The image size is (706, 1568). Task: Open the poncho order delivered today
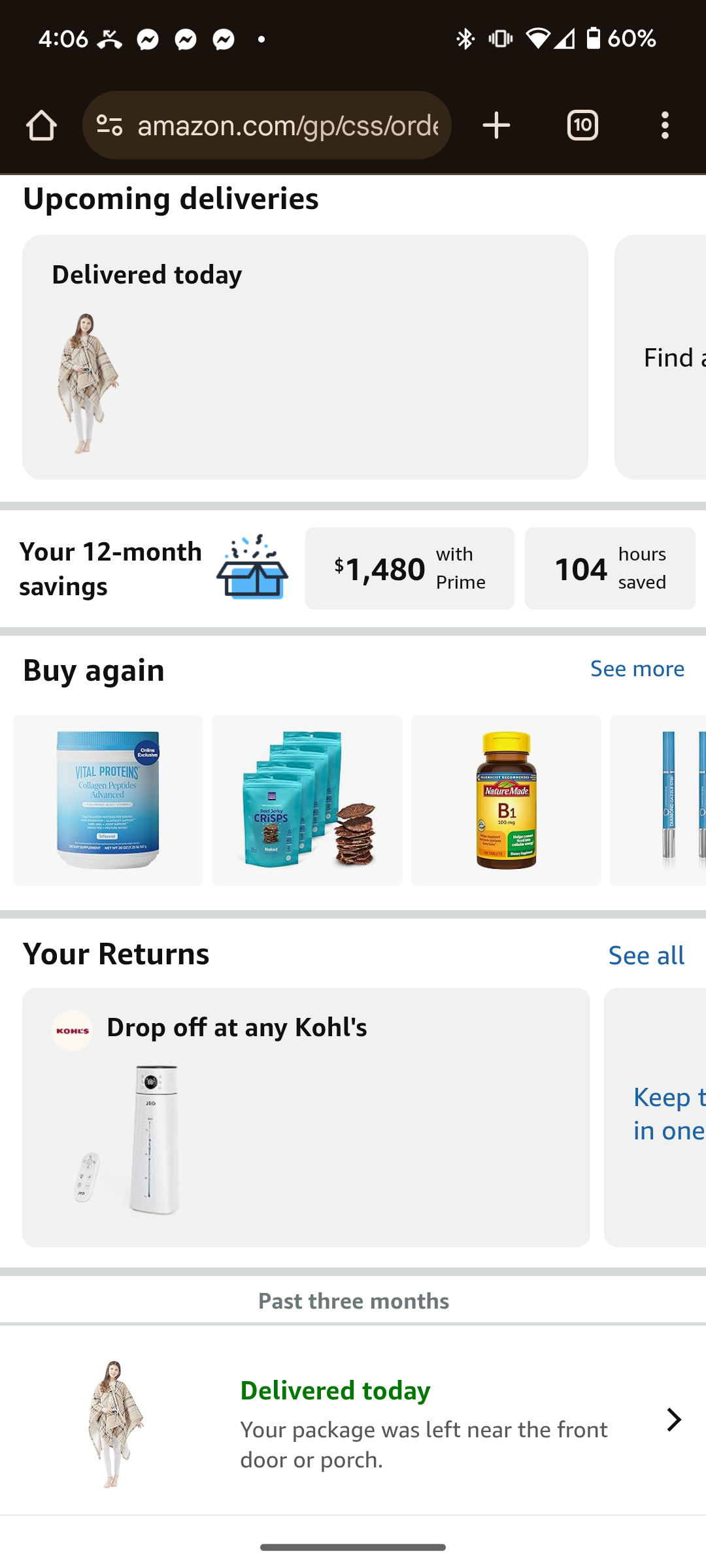[353, 1420]
